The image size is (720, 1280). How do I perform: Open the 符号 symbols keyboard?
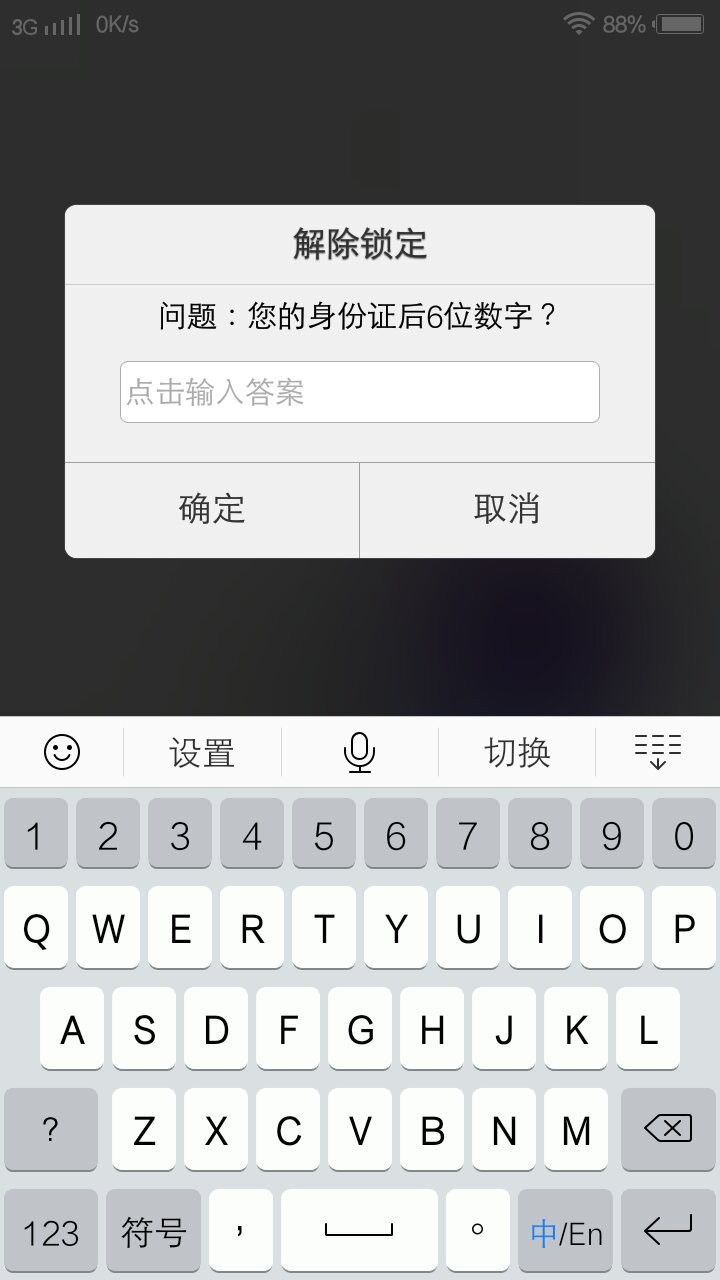point(154,1231)
